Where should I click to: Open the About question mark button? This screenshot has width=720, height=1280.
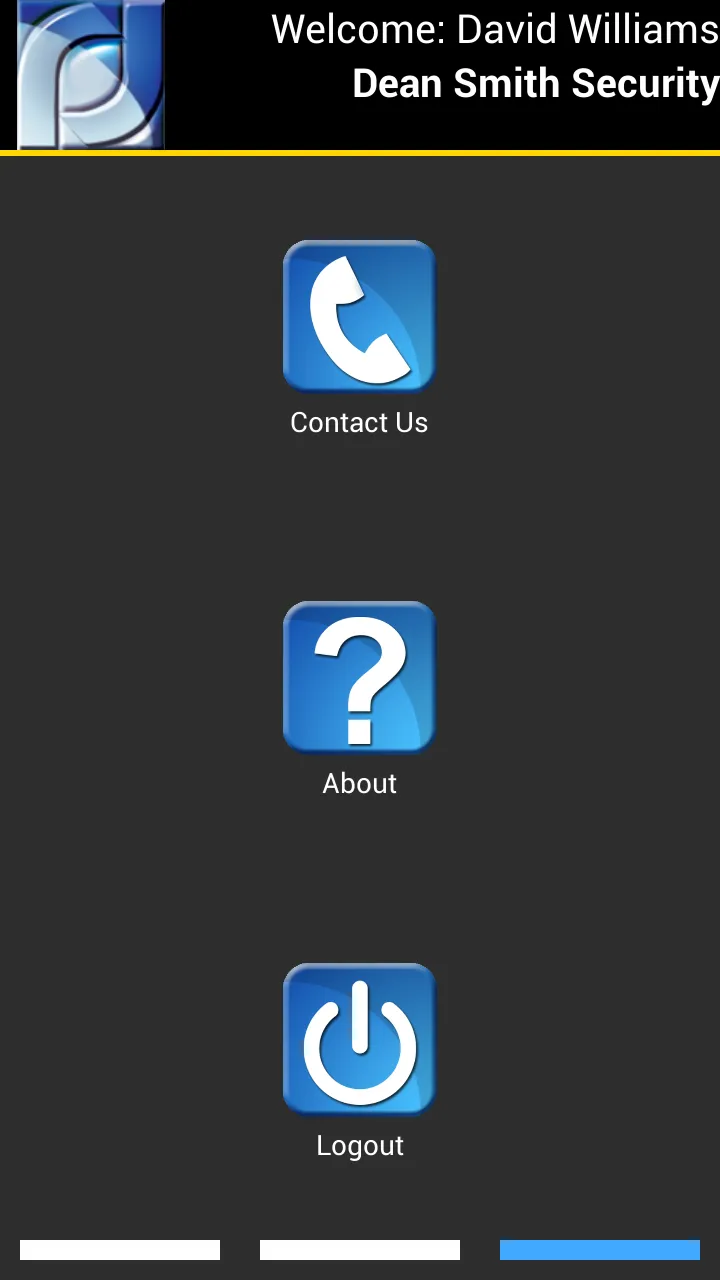pyautogui.click(x=359, y=677)
